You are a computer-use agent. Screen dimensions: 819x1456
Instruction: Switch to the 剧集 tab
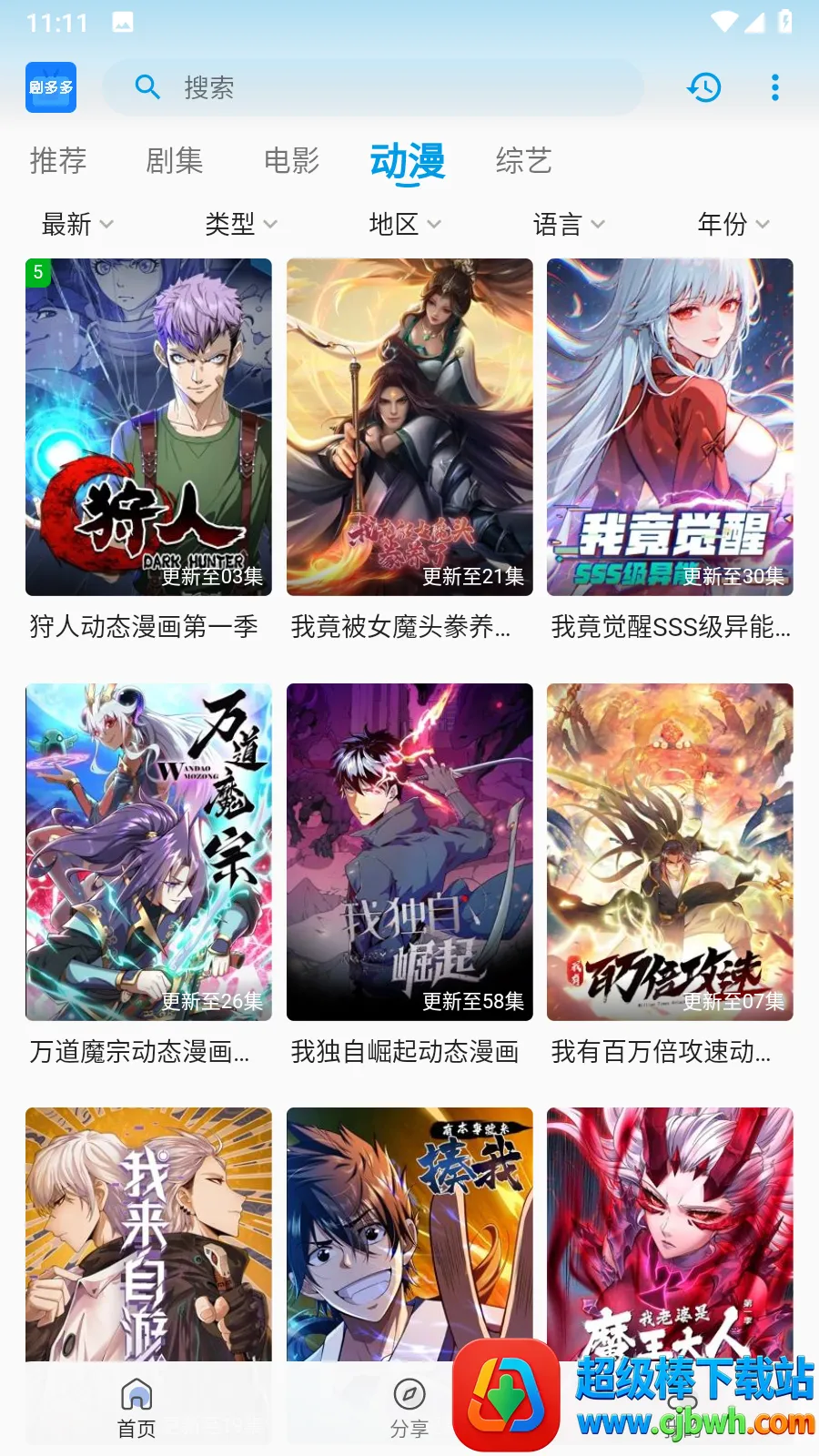pyautogui.click(x=175, y=161)
